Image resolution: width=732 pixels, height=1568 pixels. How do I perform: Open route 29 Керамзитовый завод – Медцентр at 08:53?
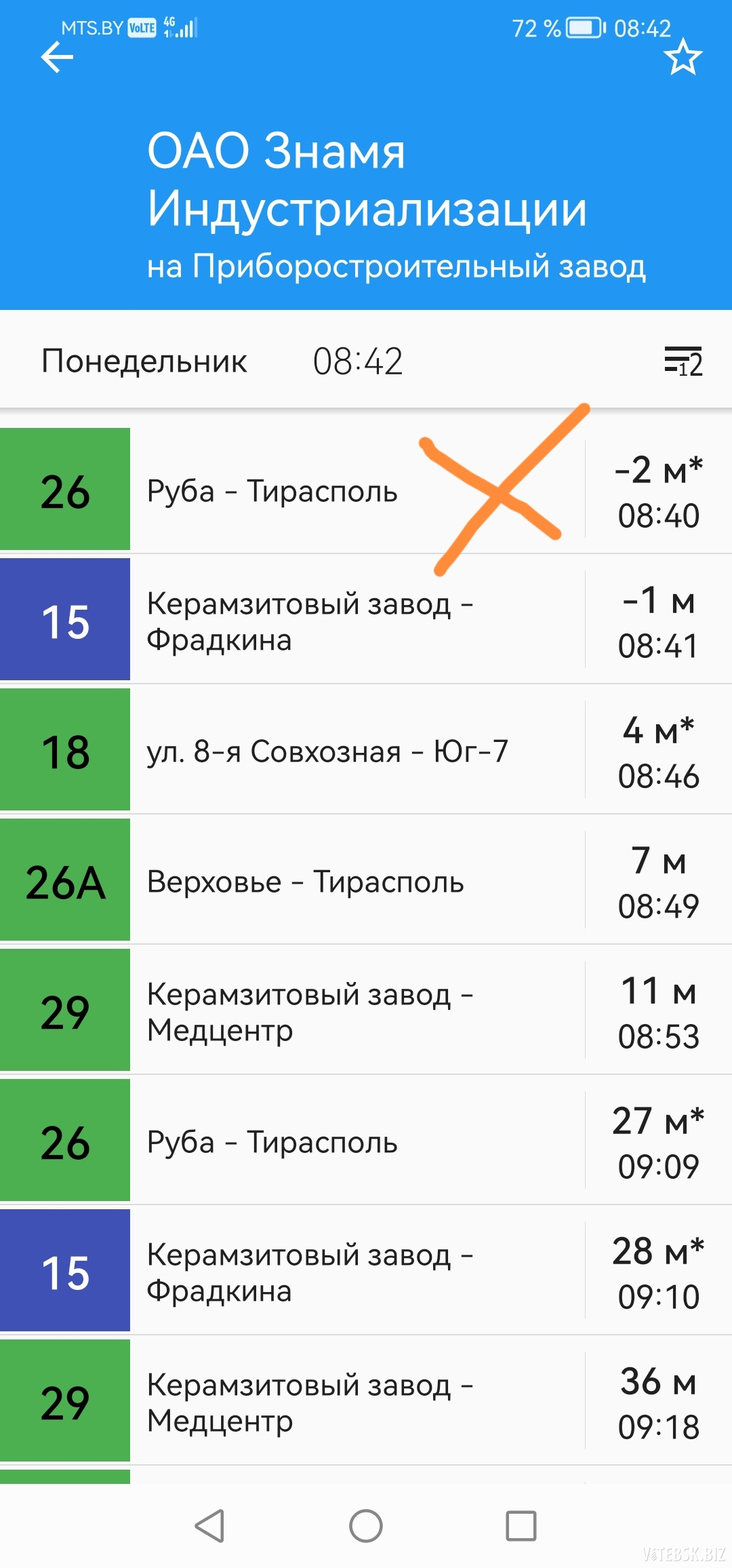[366, 1010]
